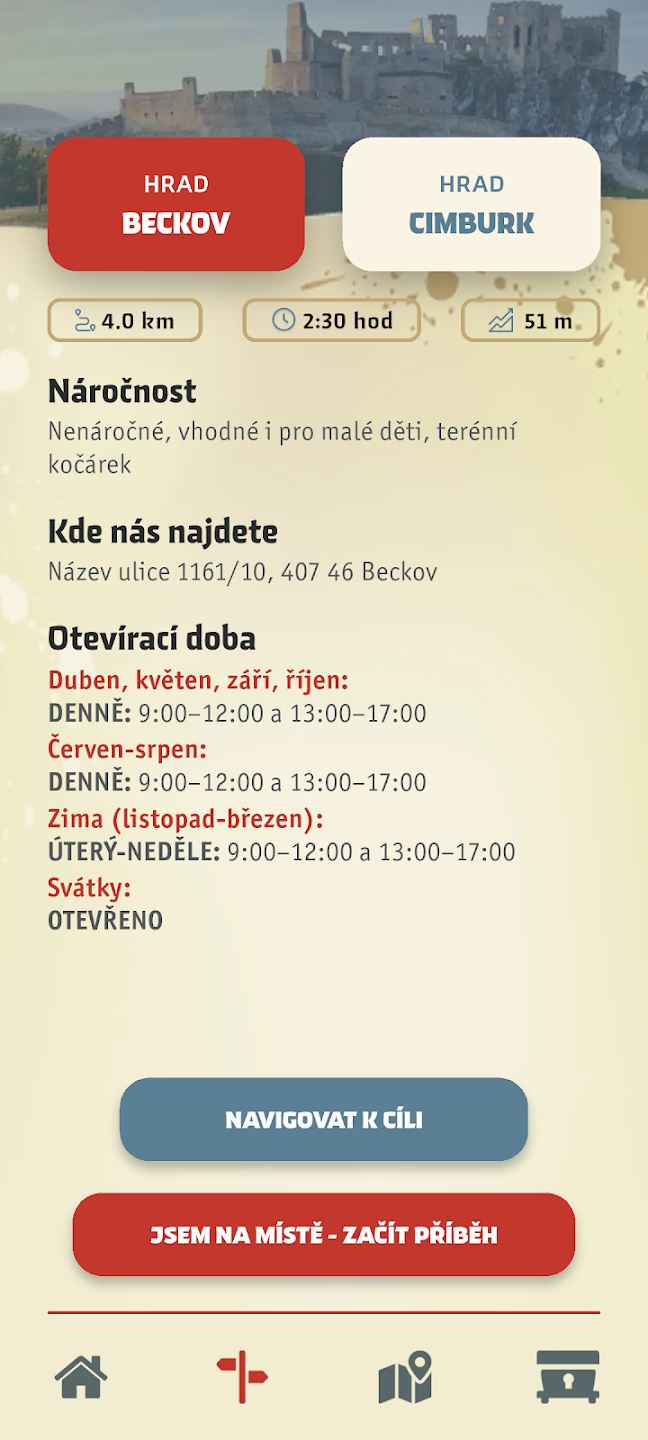
Task: Open the signpost routes tab
Action: (242, 1377)
